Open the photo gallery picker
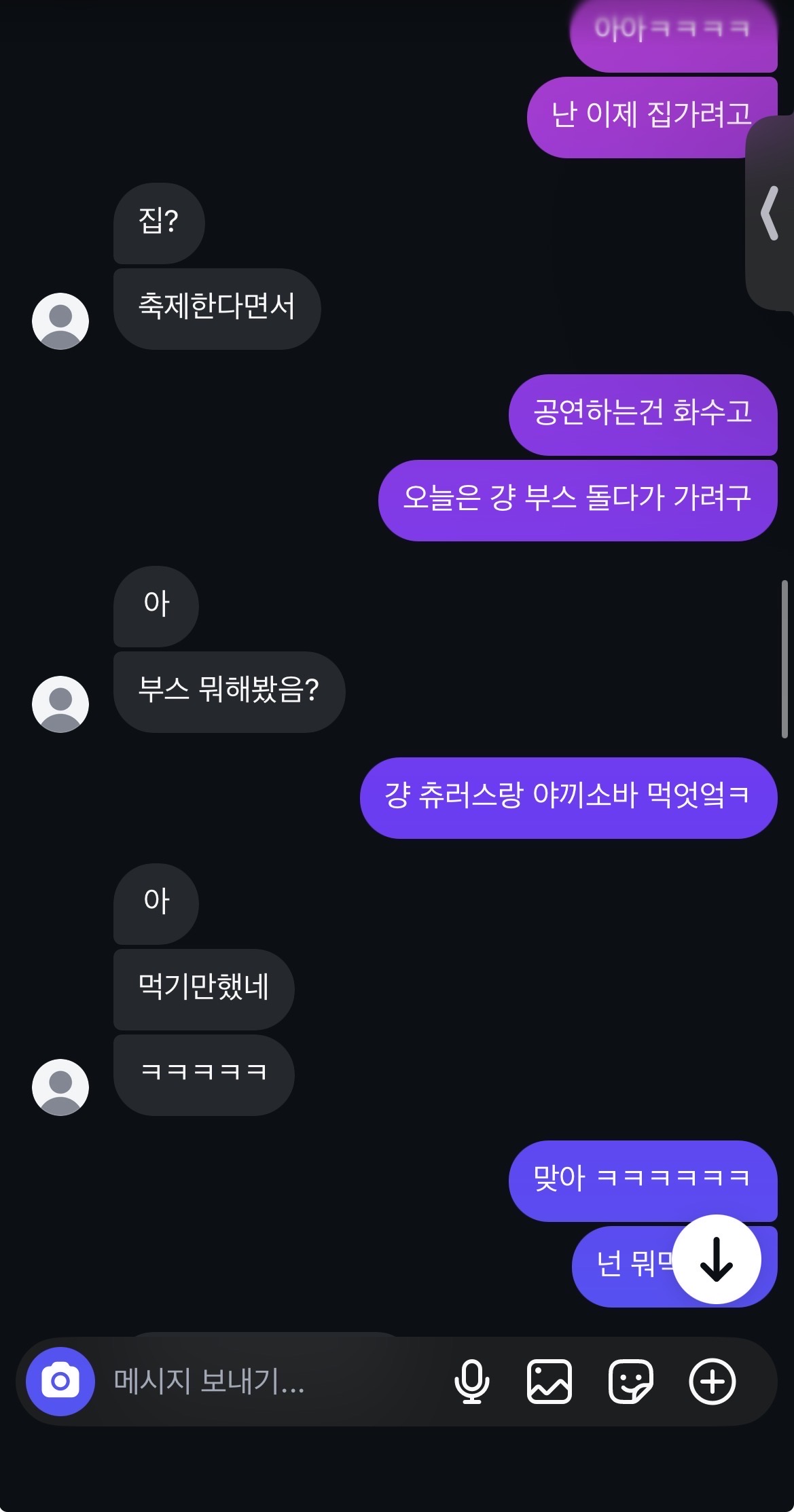 coord(549,1381)
